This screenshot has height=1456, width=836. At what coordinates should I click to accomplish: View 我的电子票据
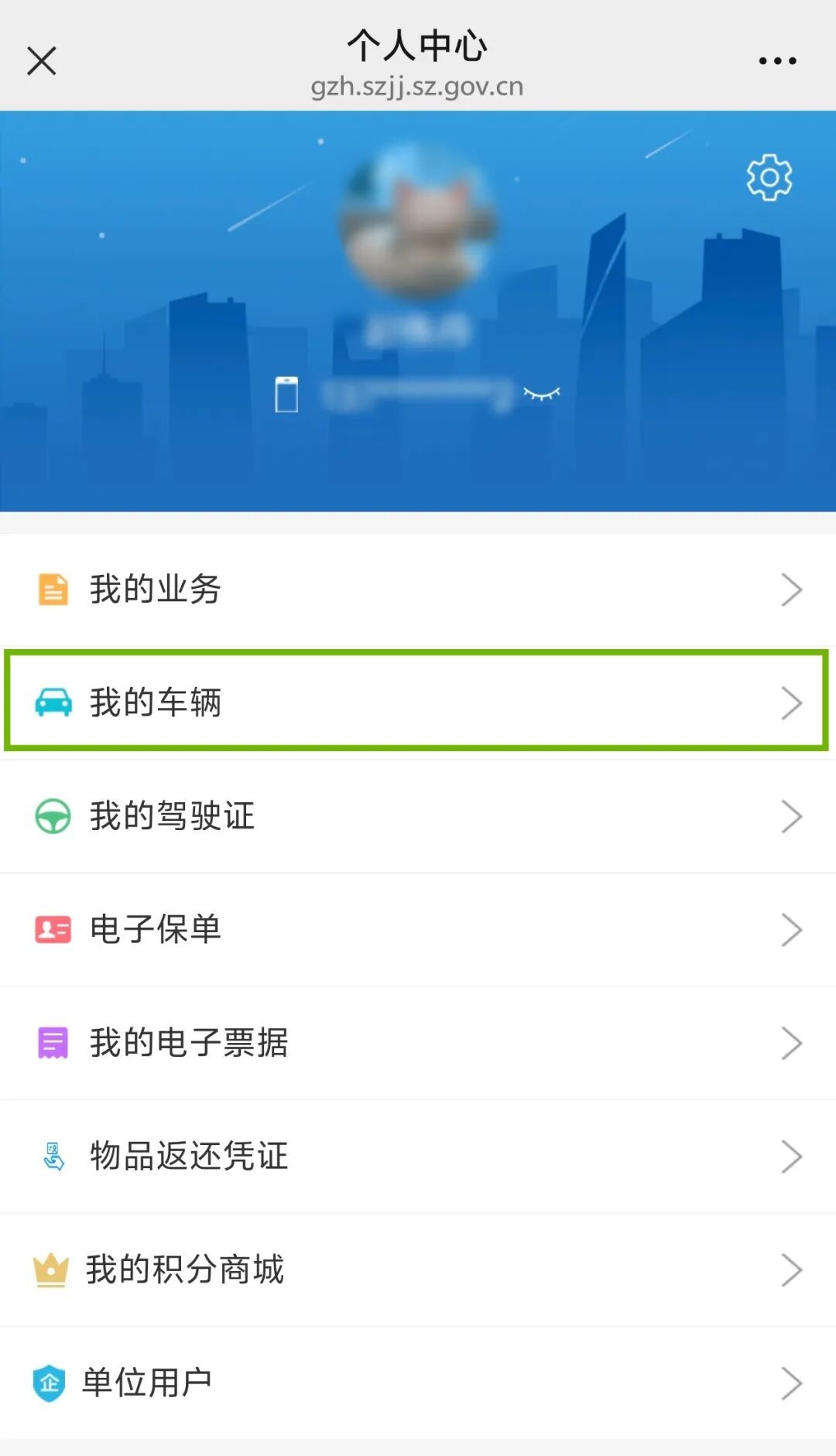pos(418,1043)
